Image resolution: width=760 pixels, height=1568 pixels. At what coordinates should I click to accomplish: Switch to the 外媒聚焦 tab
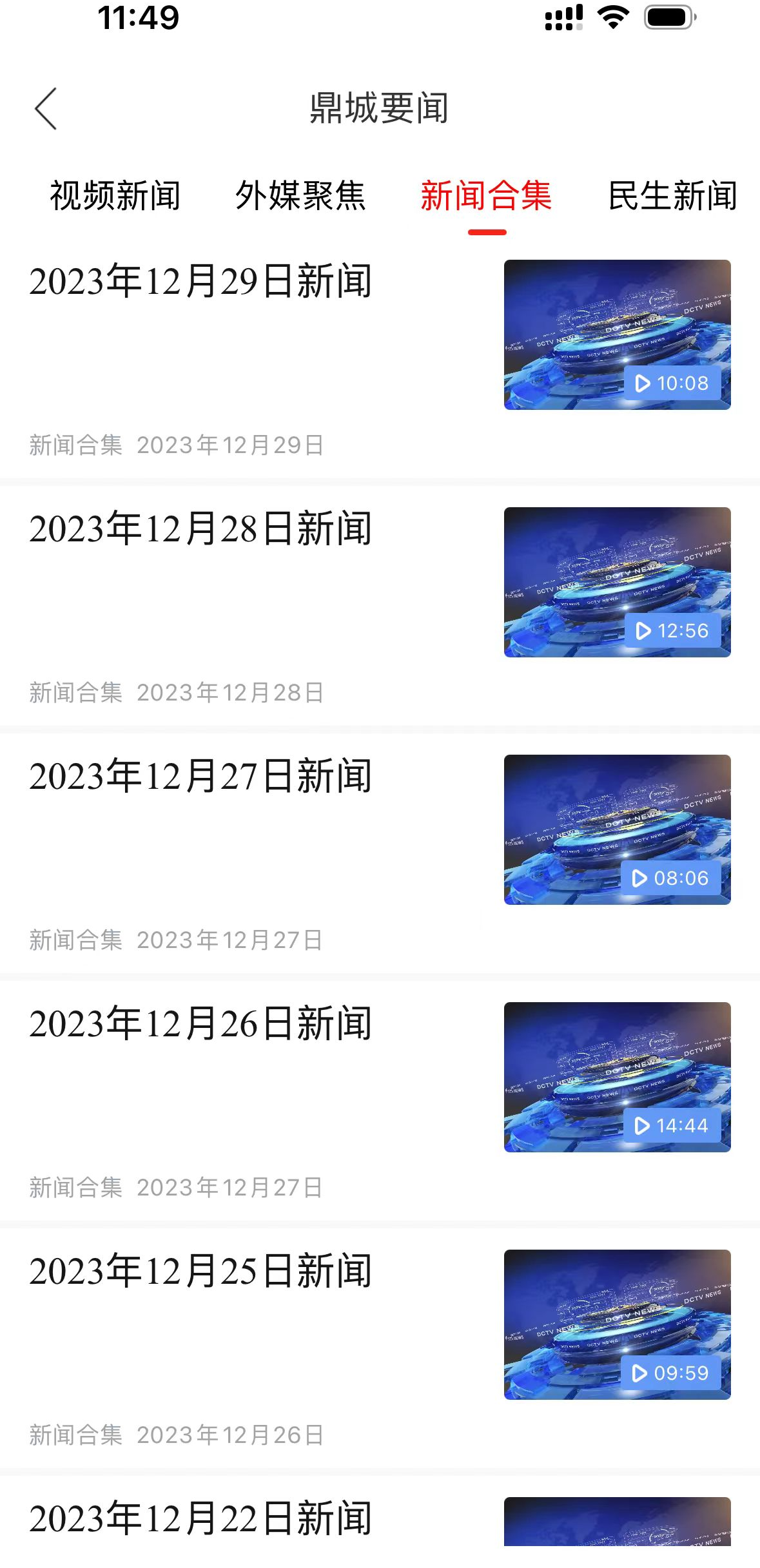pyautogui.click(x=300, y=196)
